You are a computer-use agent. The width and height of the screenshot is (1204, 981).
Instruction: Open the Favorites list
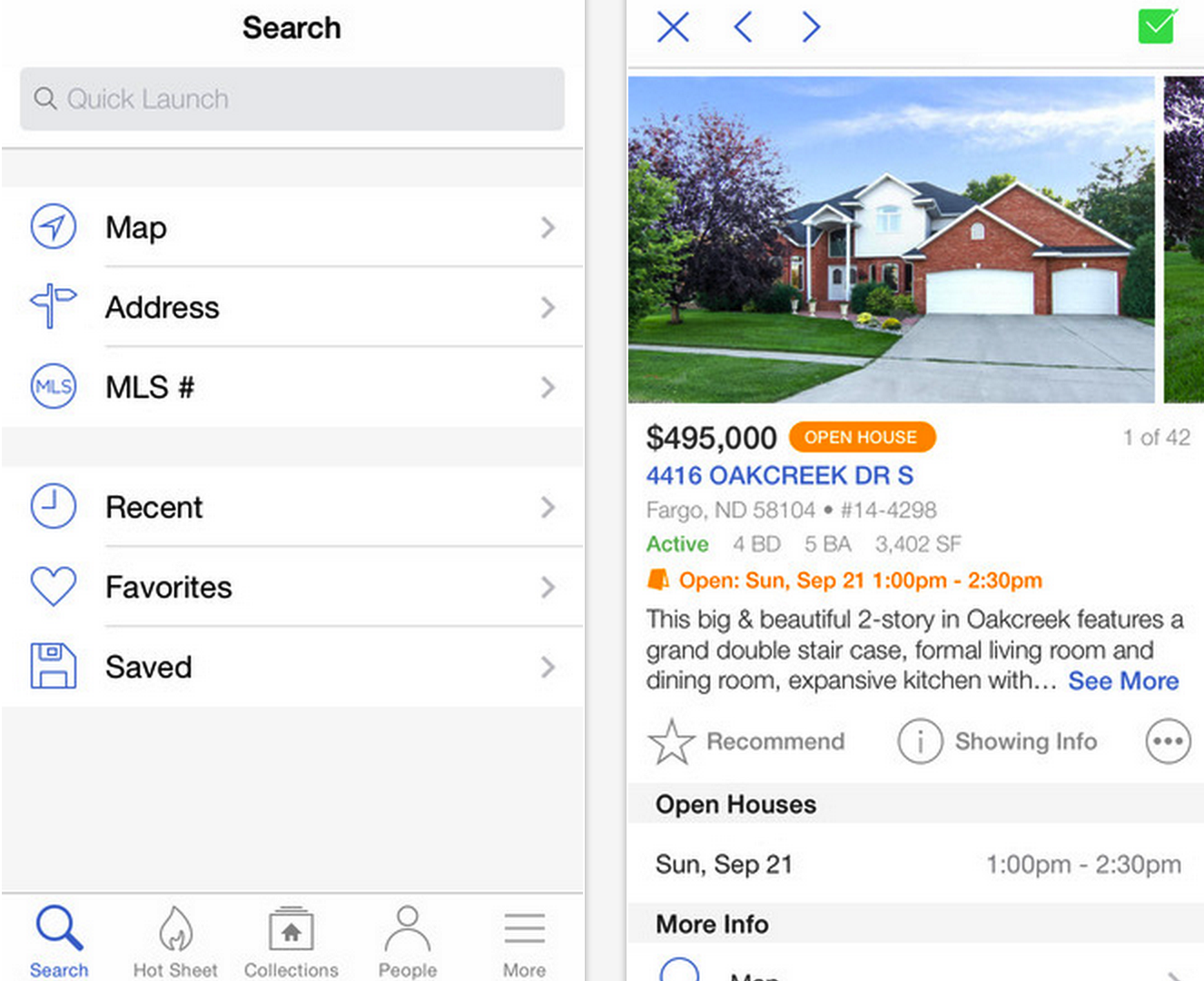point(291,587)
